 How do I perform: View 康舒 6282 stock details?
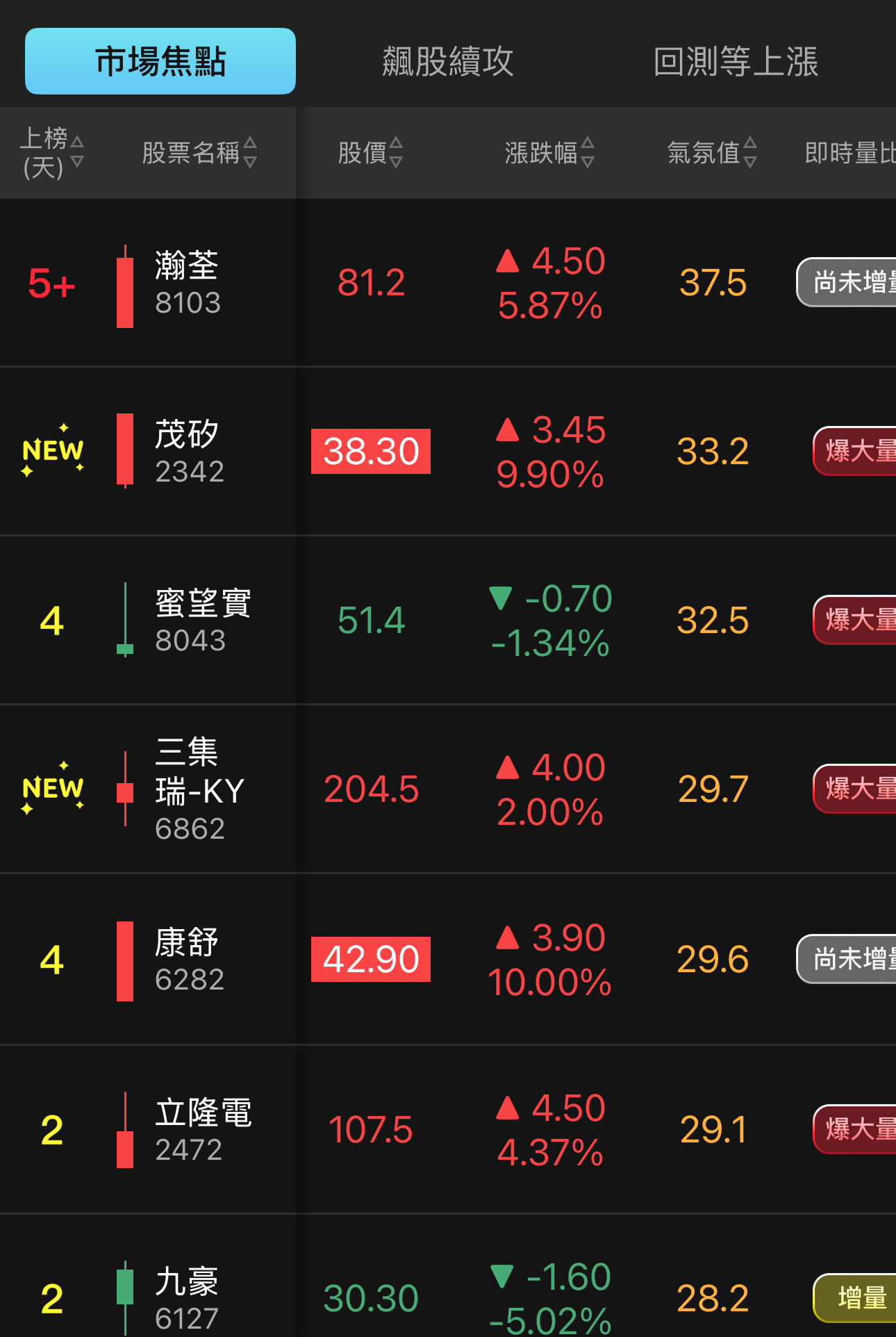pos(189,960)
